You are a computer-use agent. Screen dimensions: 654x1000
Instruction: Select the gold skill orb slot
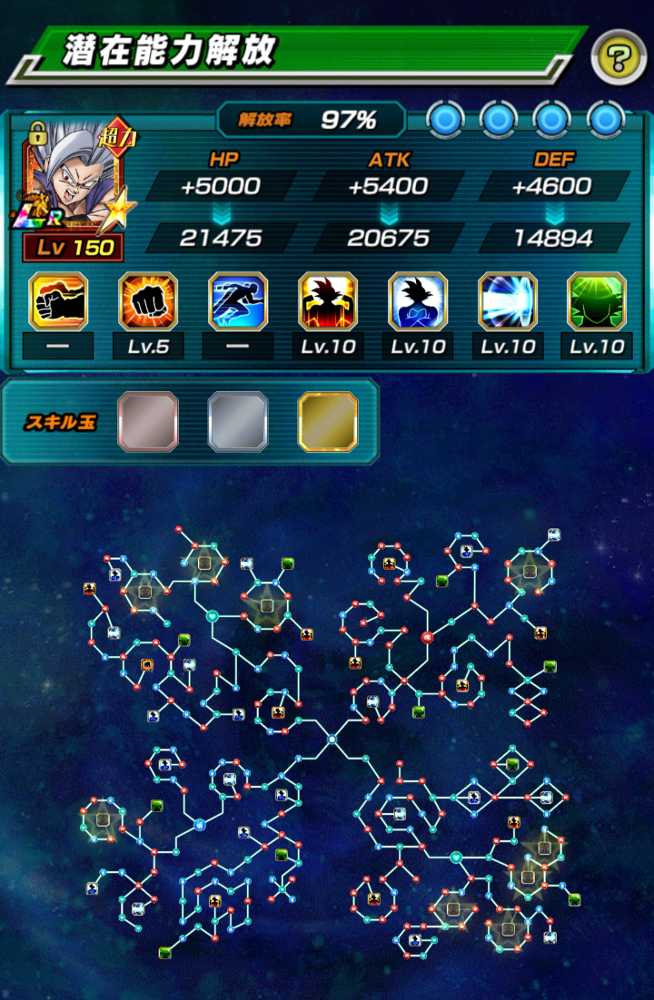click(x=328, y=421)
